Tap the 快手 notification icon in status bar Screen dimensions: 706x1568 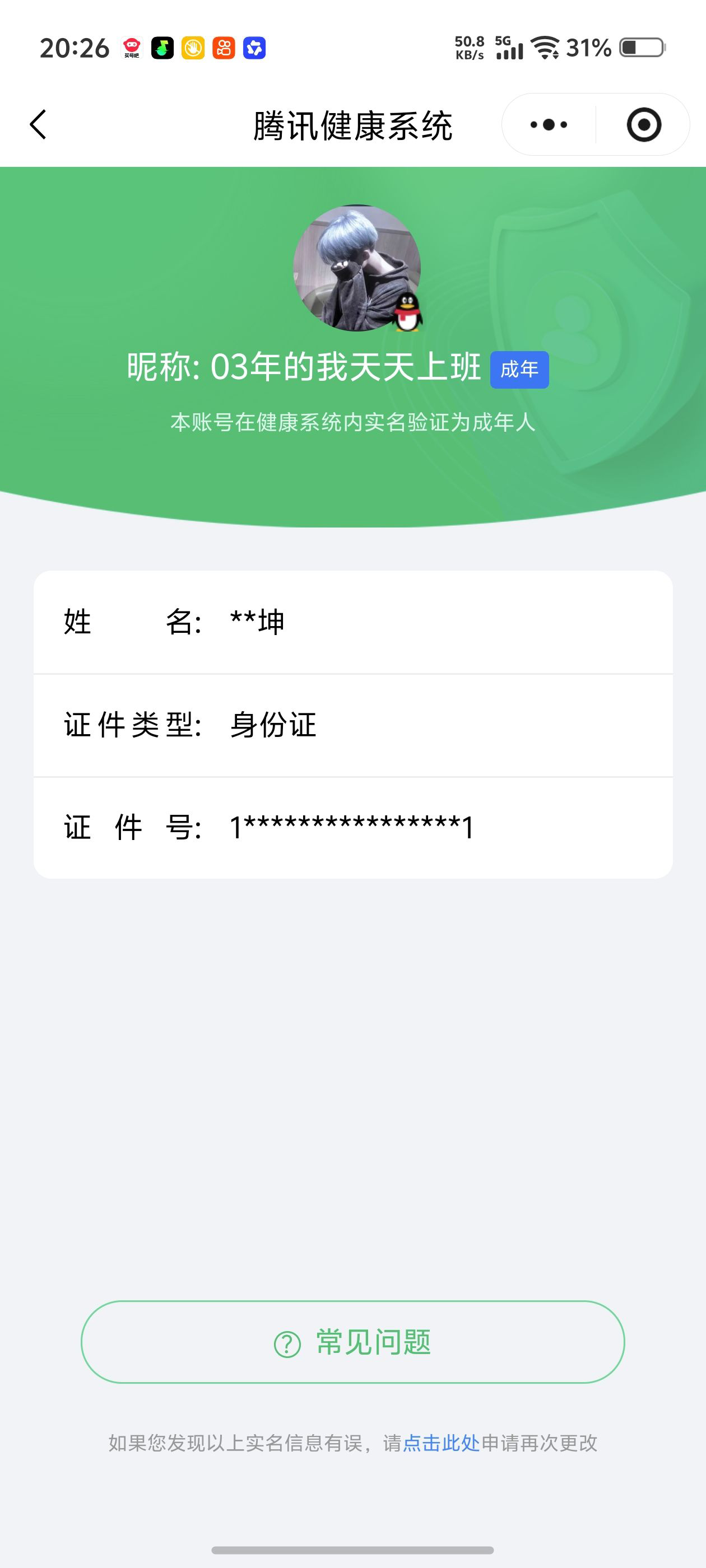point(223,49)
